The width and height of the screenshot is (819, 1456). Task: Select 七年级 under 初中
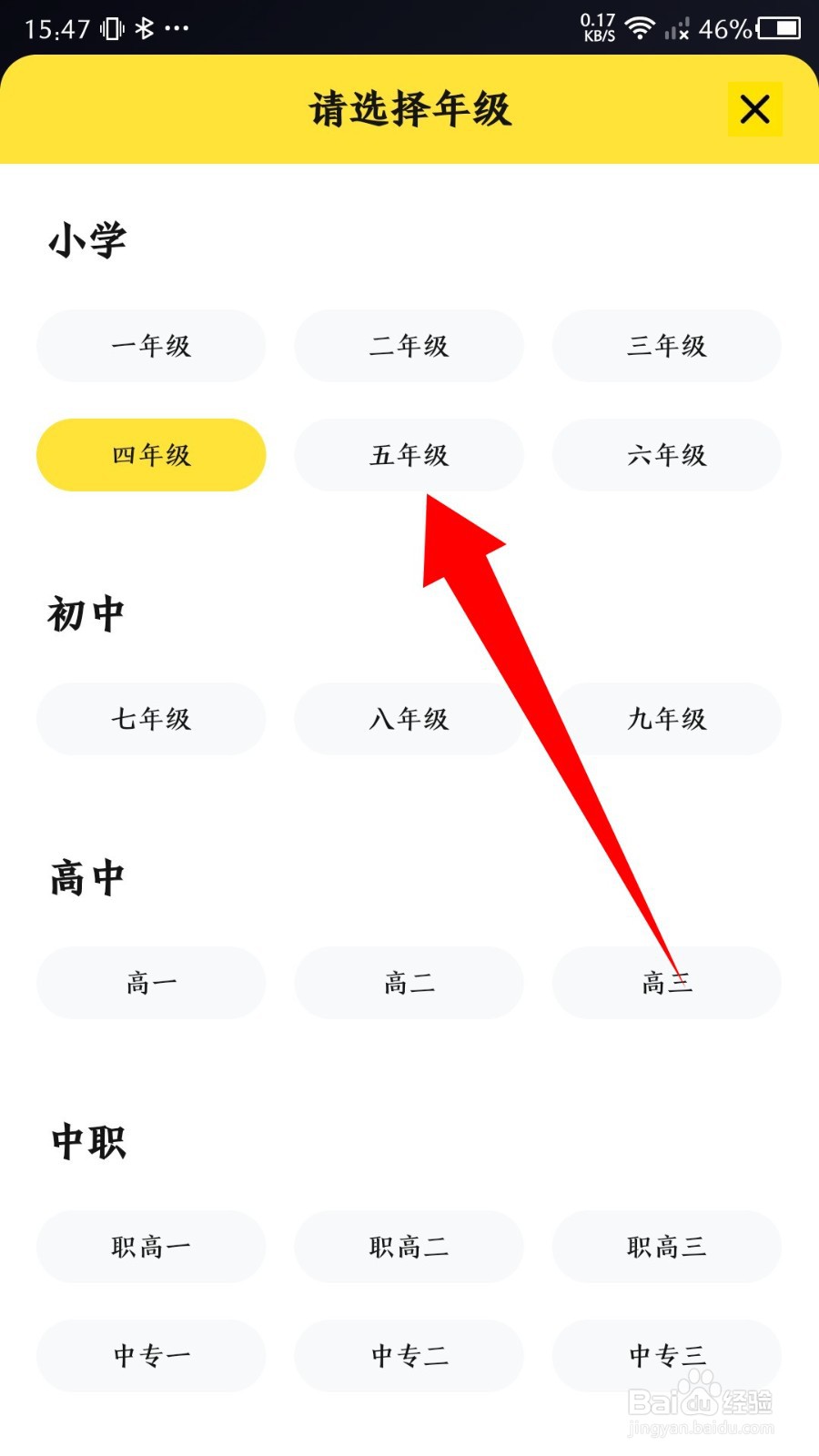[151, 719]
